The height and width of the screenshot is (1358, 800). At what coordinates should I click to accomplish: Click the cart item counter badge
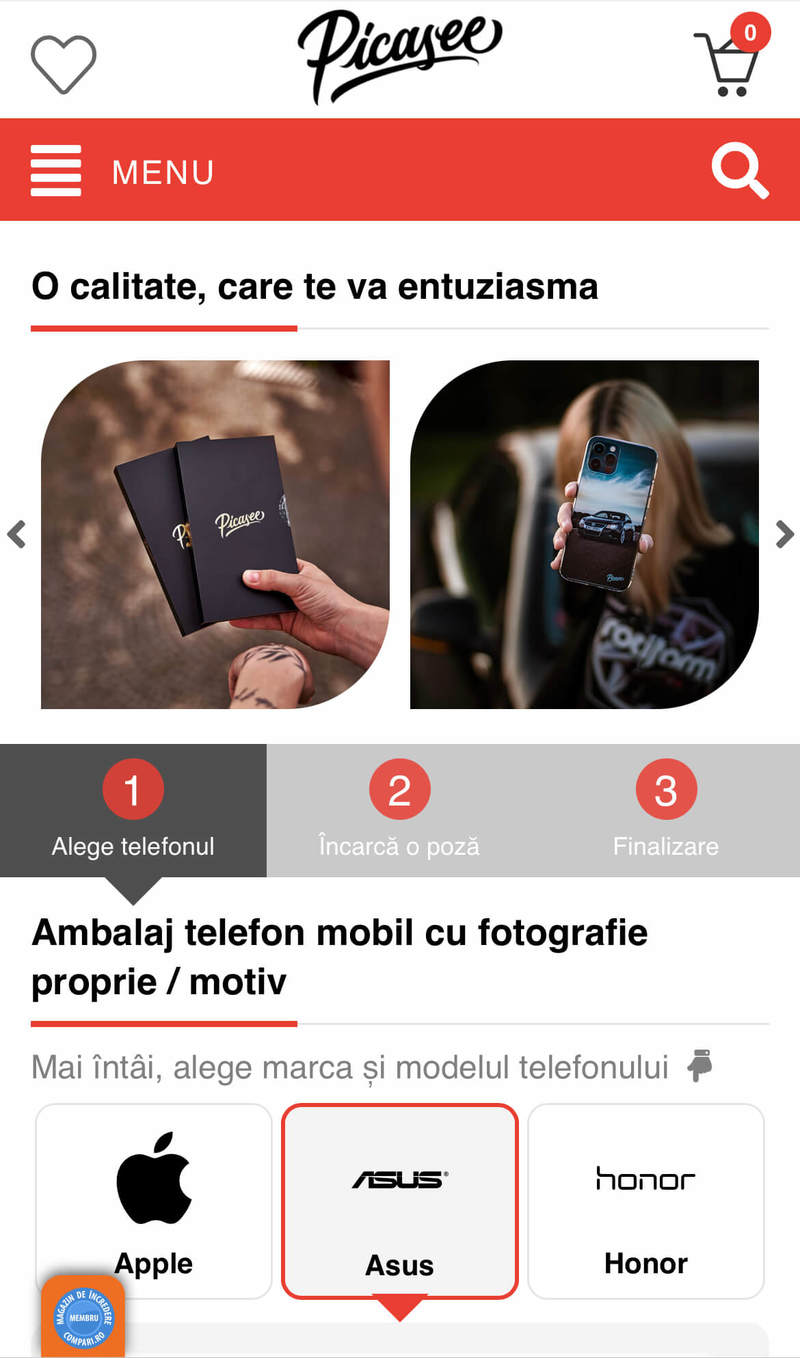coord(751,30)
